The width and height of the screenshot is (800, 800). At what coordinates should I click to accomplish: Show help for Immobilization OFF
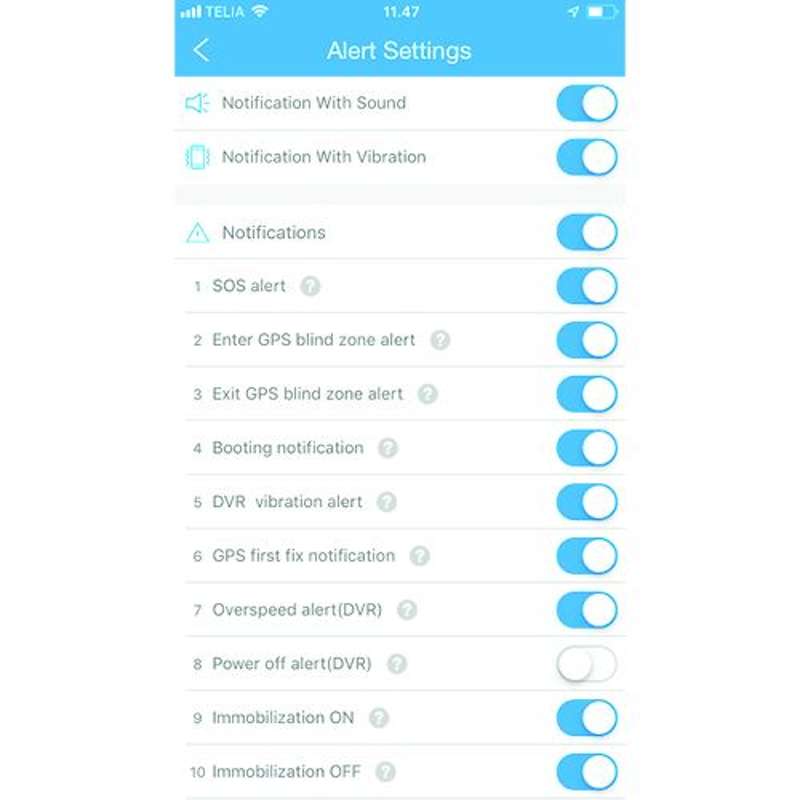[x=386, y=772]
